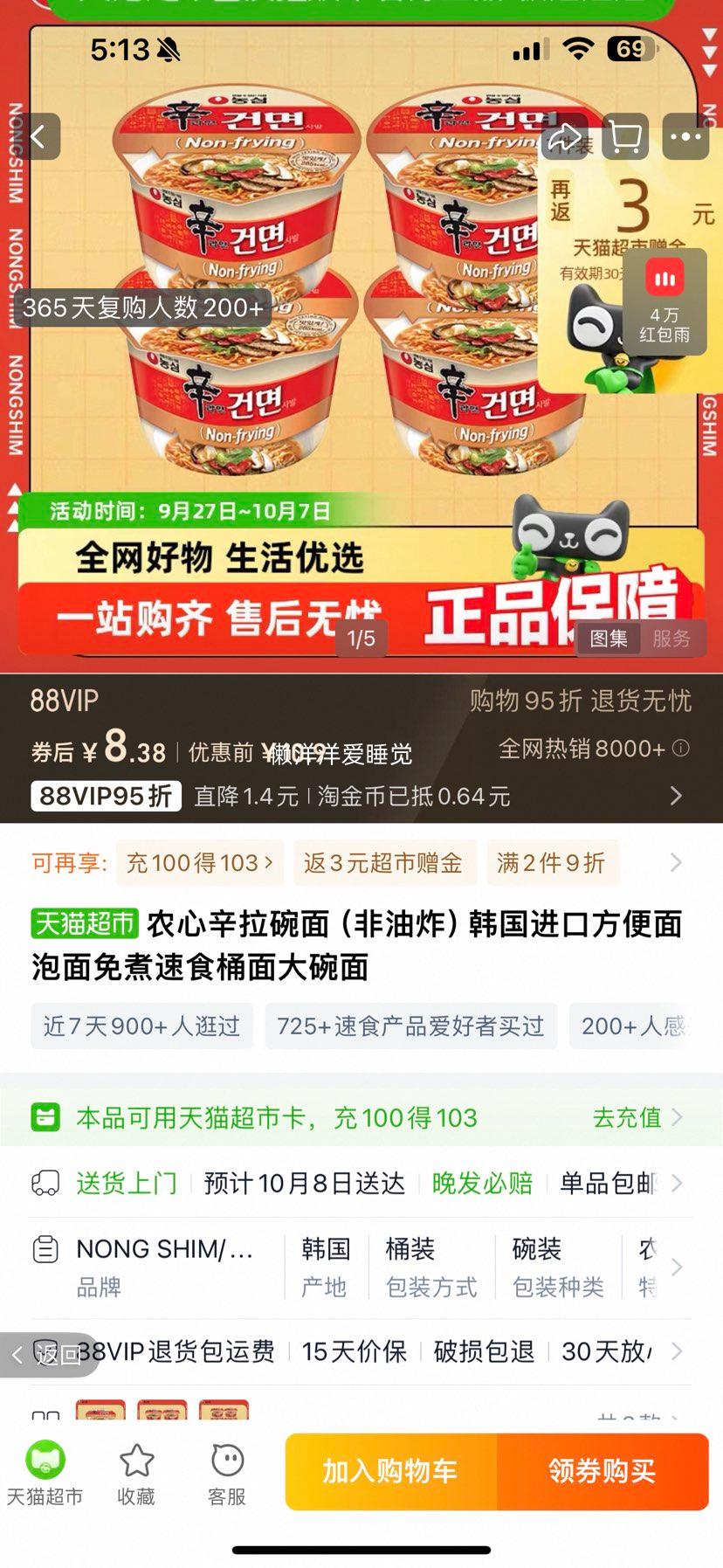
Task: Tap the 充100得103 offer chip
Action: (199, 863)
